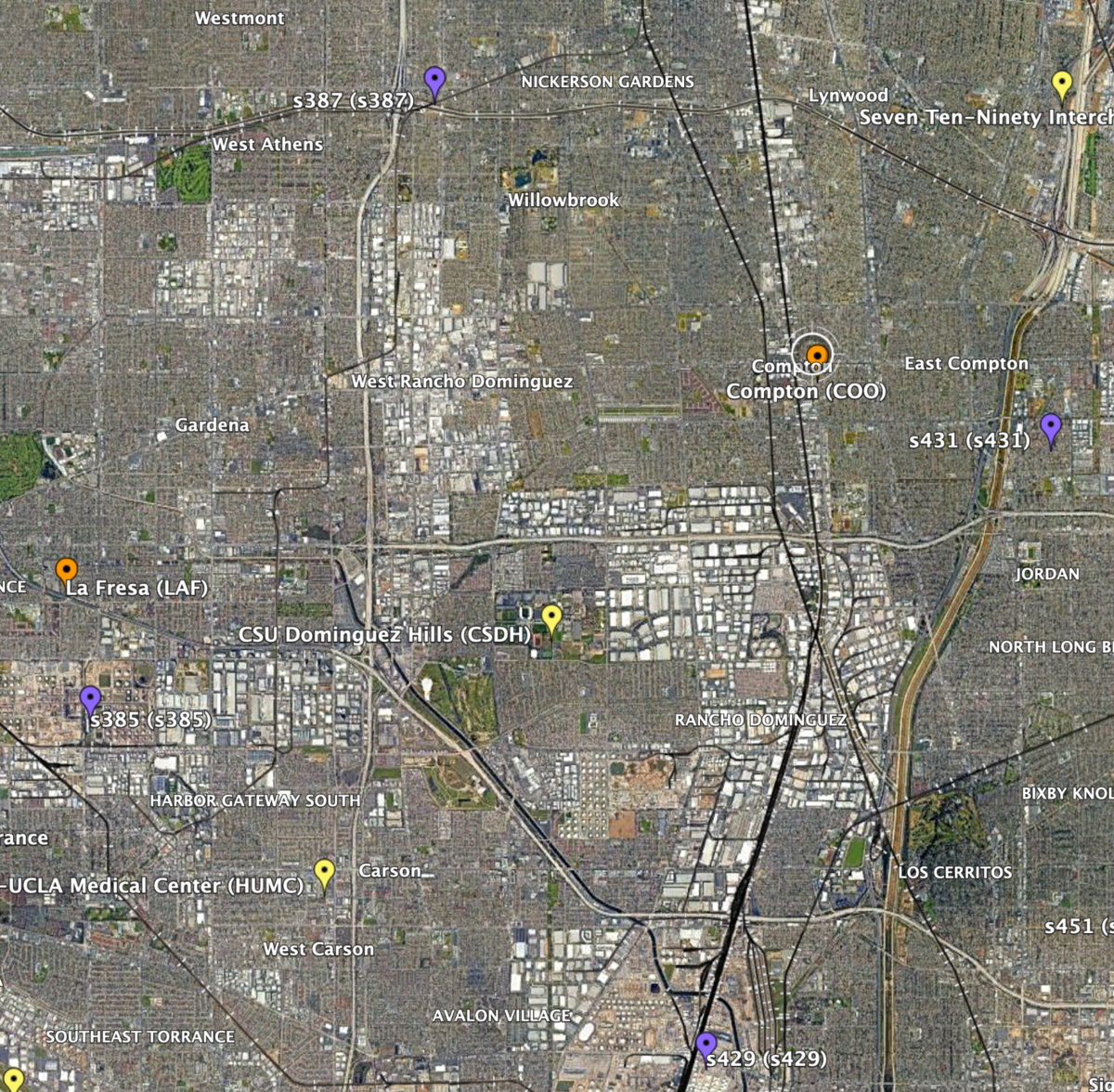The width and height of the screenshot is (1114, 1092).
Task: Open the s429 purple placemark
Action: pos(706,1045)
